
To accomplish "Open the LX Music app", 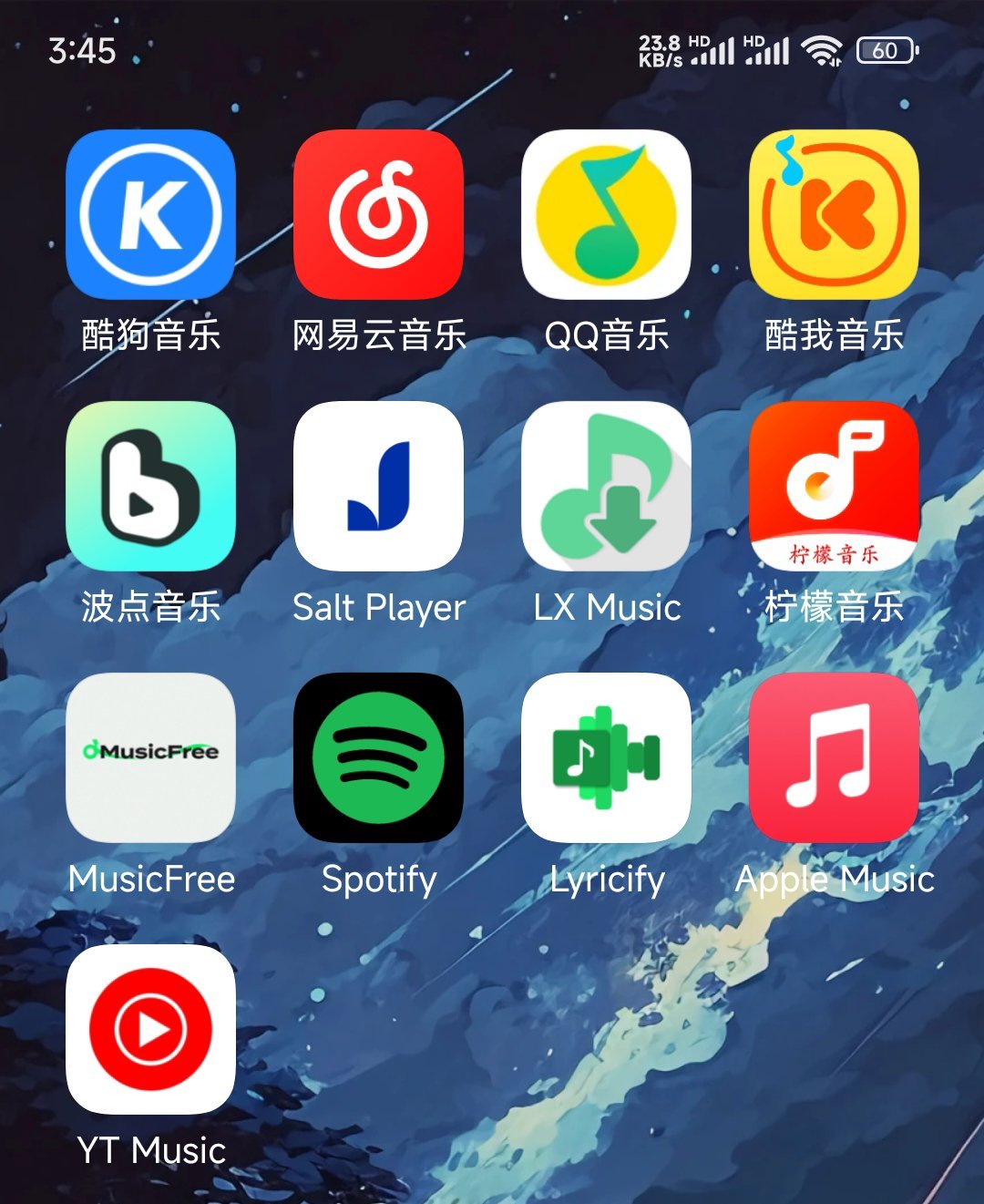I will pyautogui.click(x=606, y=486).
